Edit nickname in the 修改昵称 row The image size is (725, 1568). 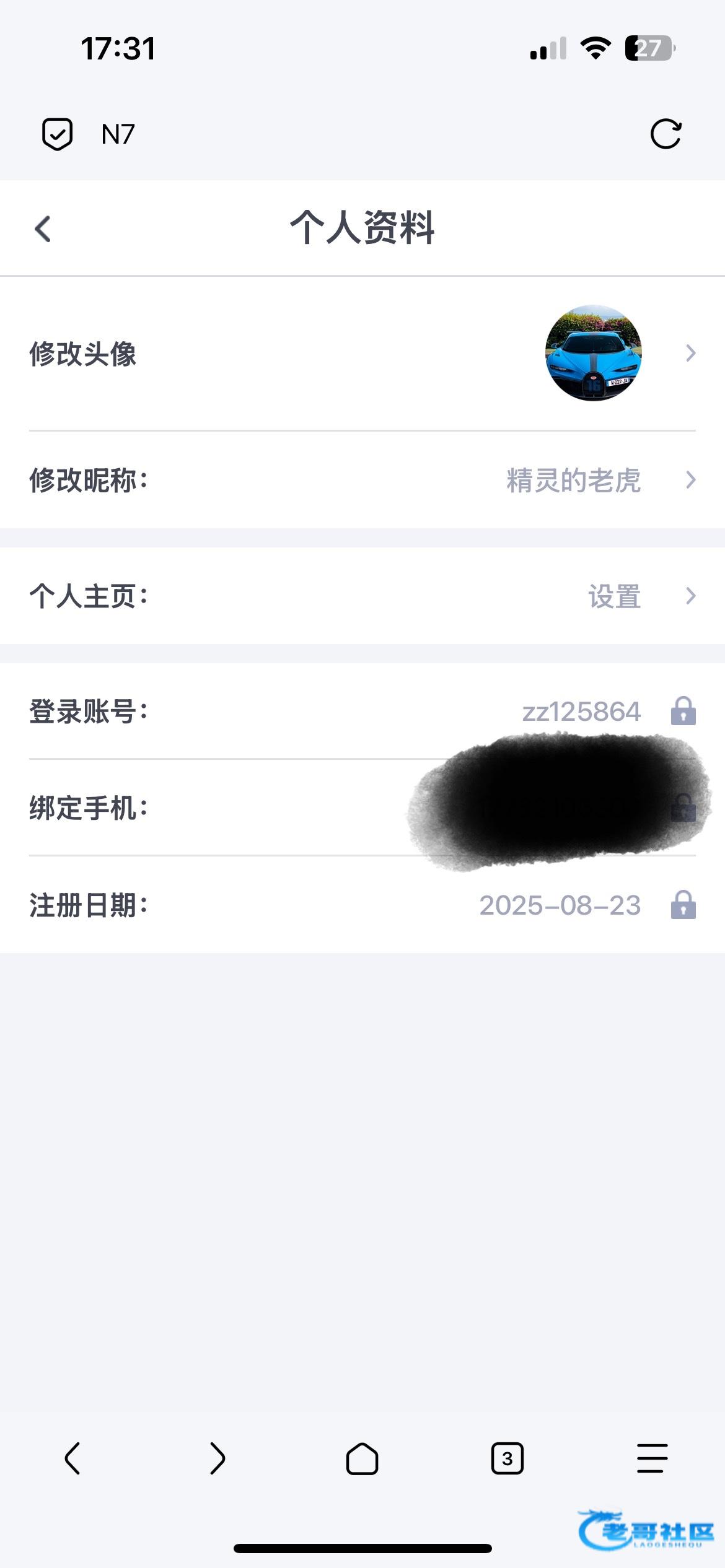(x=362, y=480)
